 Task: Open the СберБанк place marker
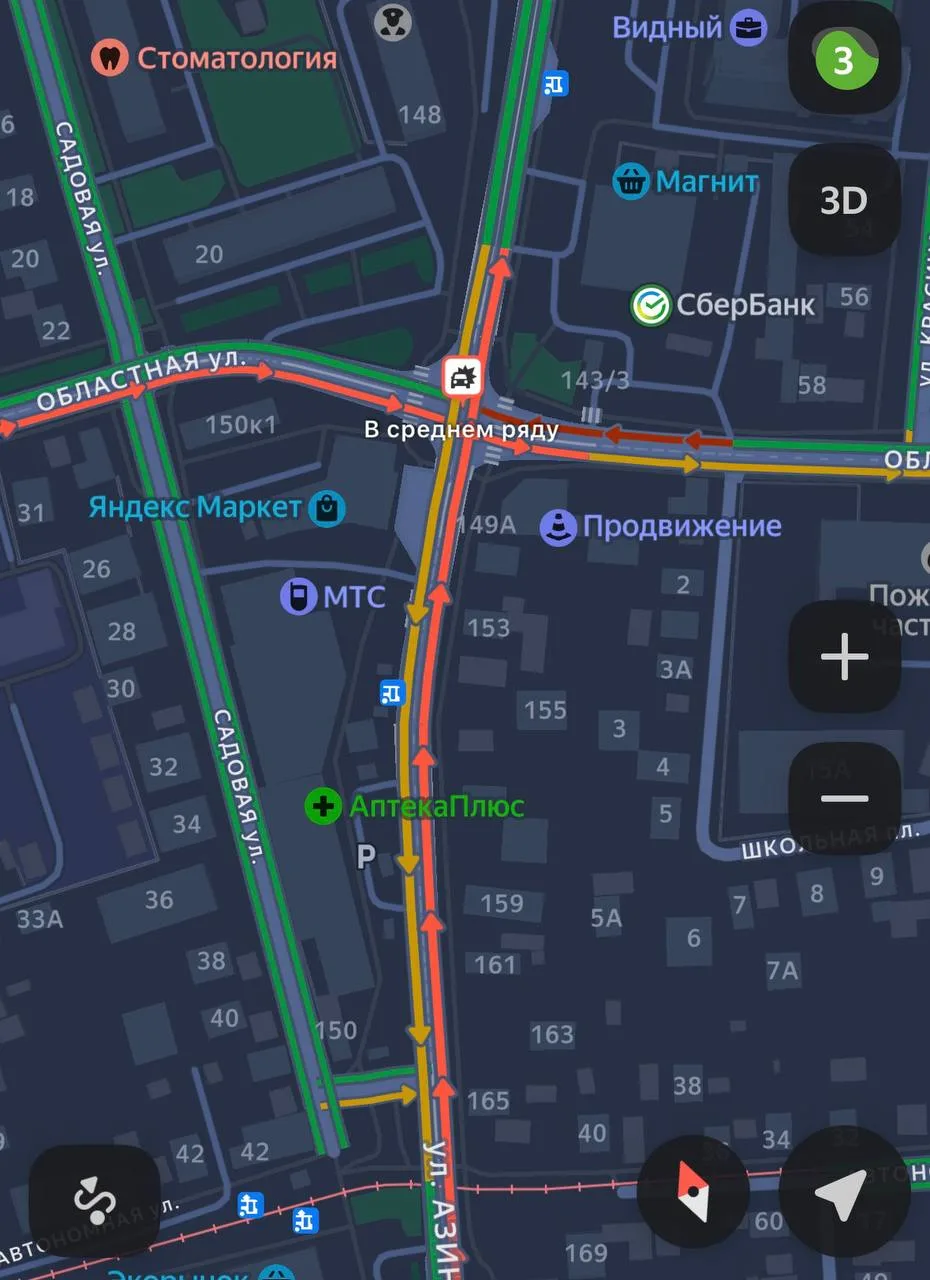(650, 305)
